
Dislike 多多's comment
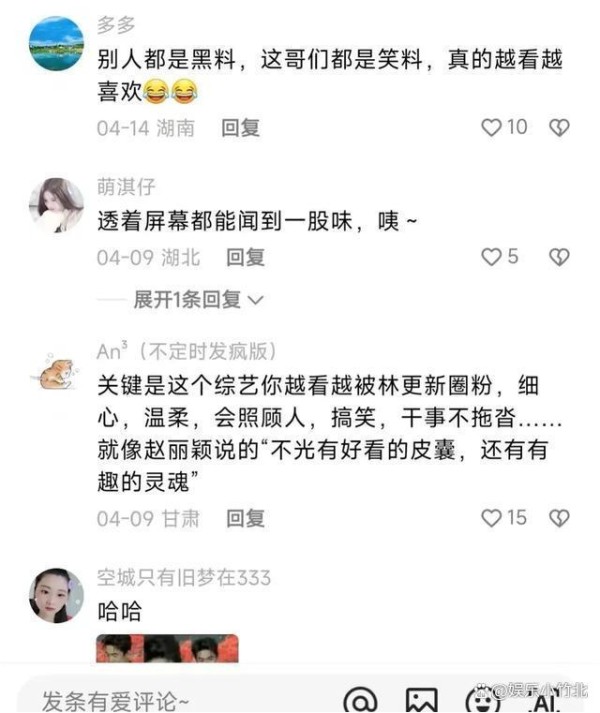(560, 128)
